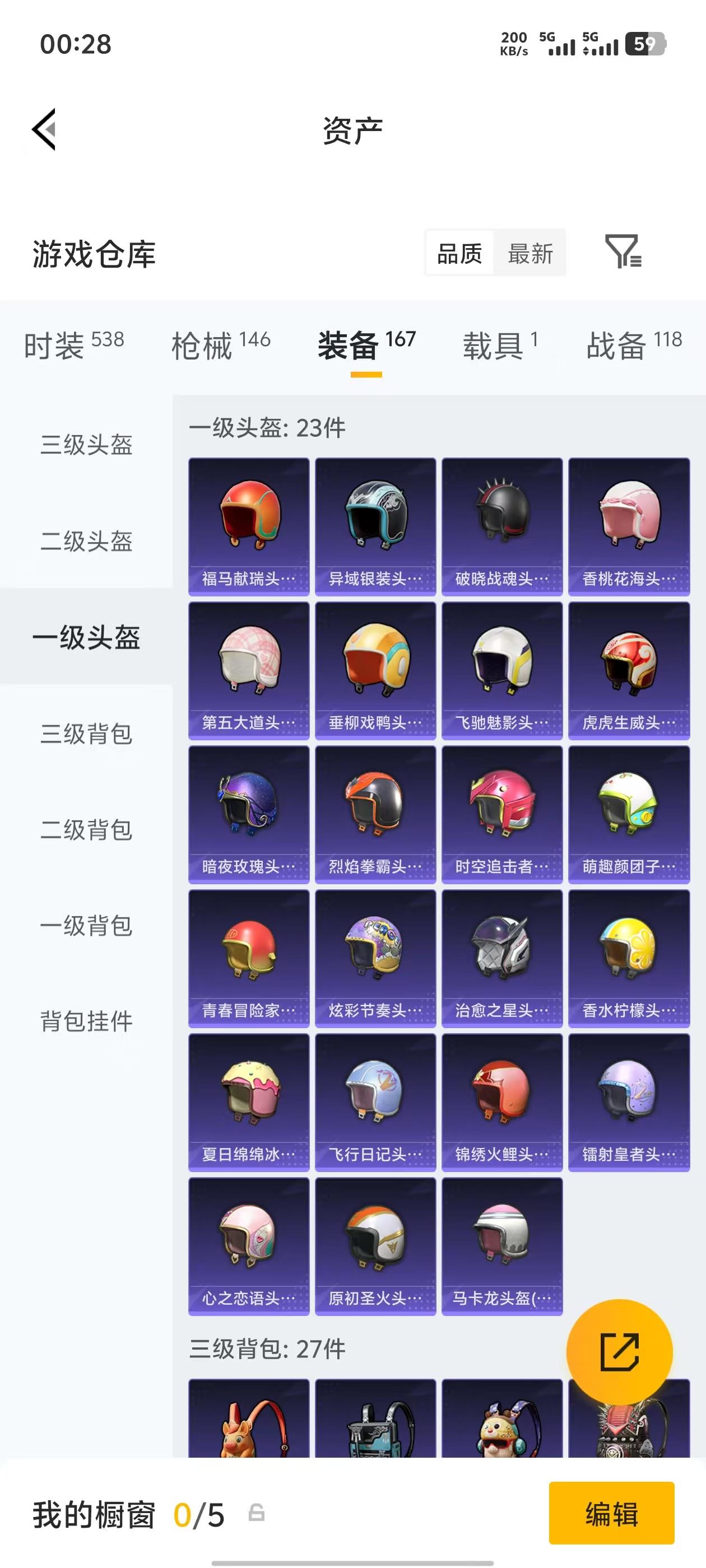
Task: Open the 二级头盔 category
Action: (86, 542)
